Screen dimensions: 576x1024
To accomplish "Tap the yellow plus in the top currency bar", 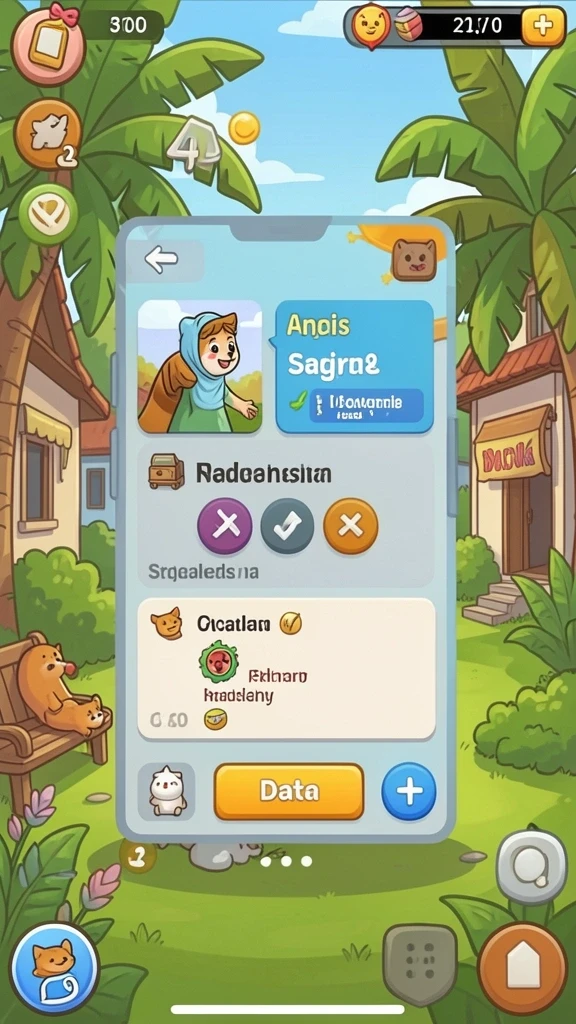I will (543, 26).
